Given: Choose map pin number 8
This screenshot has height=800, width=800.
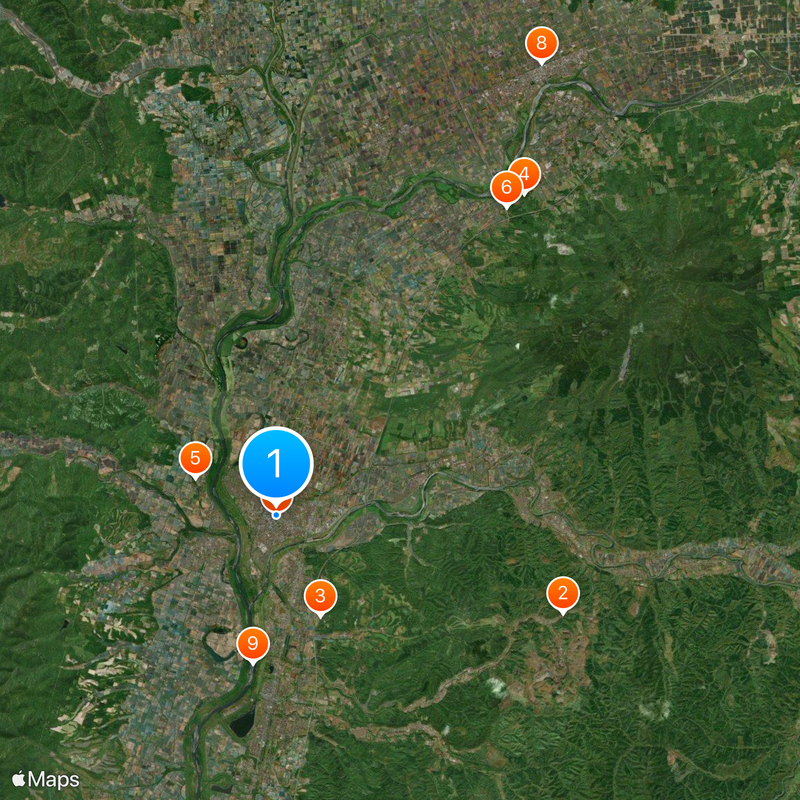Looking at the screenshot, I should coord(541,43).
